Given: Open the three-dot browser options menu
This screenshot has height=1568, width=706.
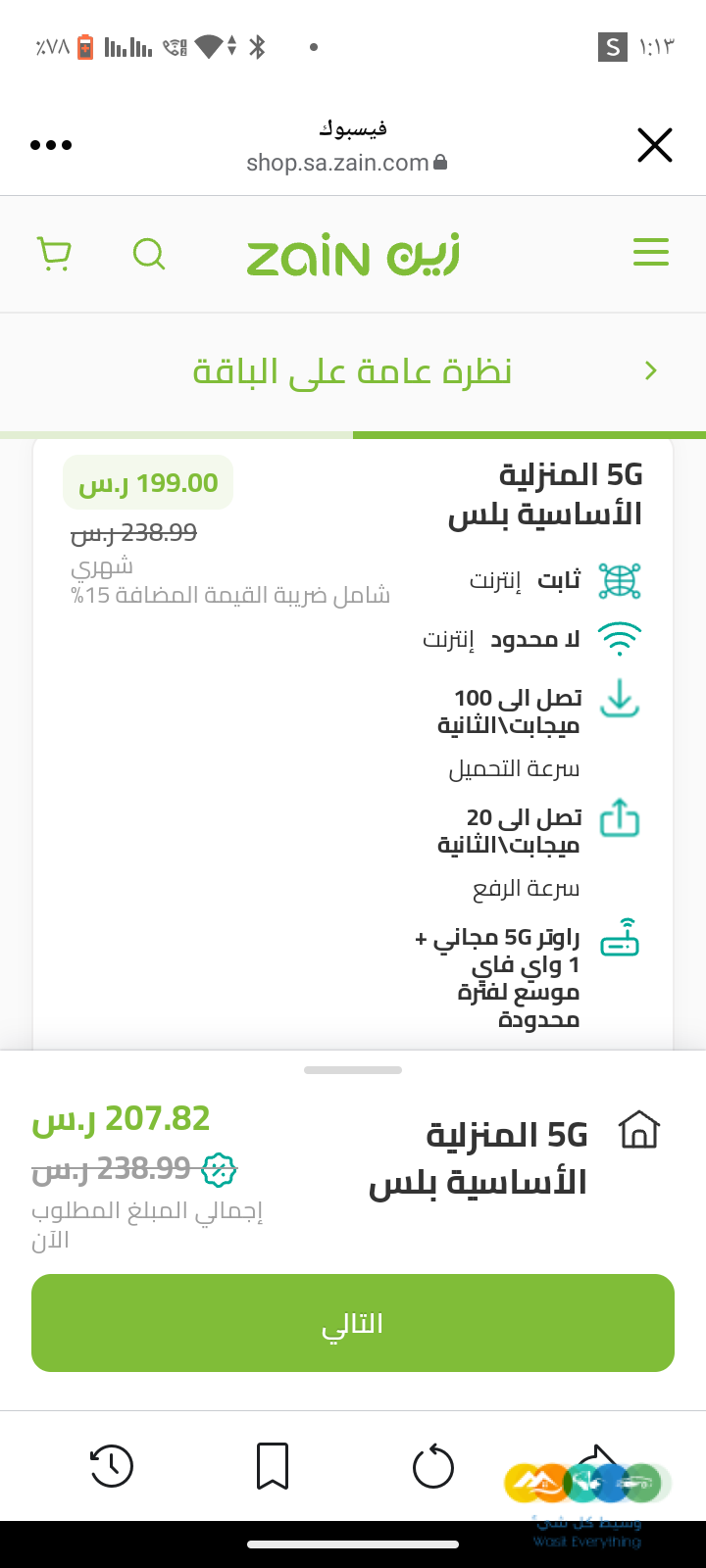Looking at the screenshot, I should tap(50, 144).
